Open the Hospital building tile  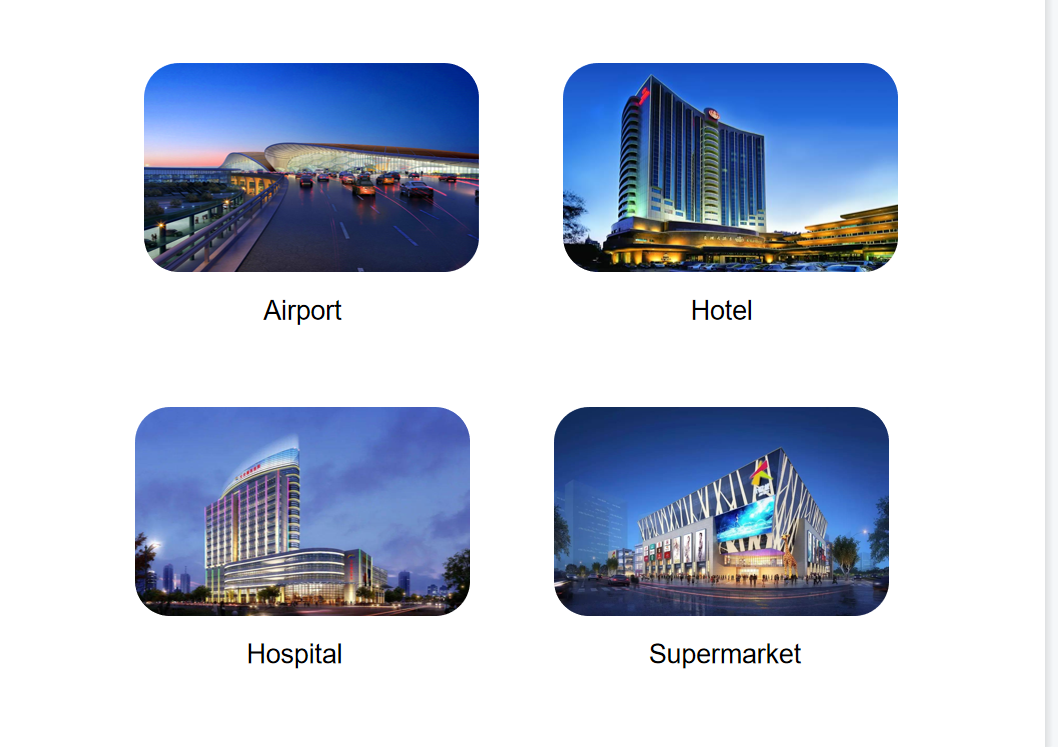(x=302, y=511)
